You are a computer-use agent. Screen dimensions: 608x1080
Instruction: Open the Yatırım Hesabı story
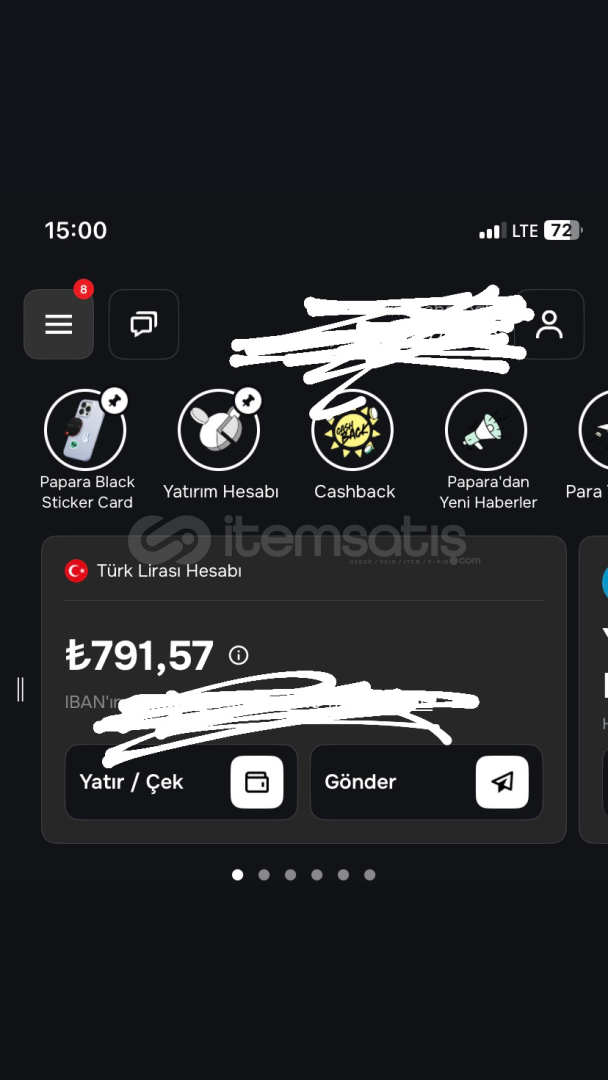(220, 430)
